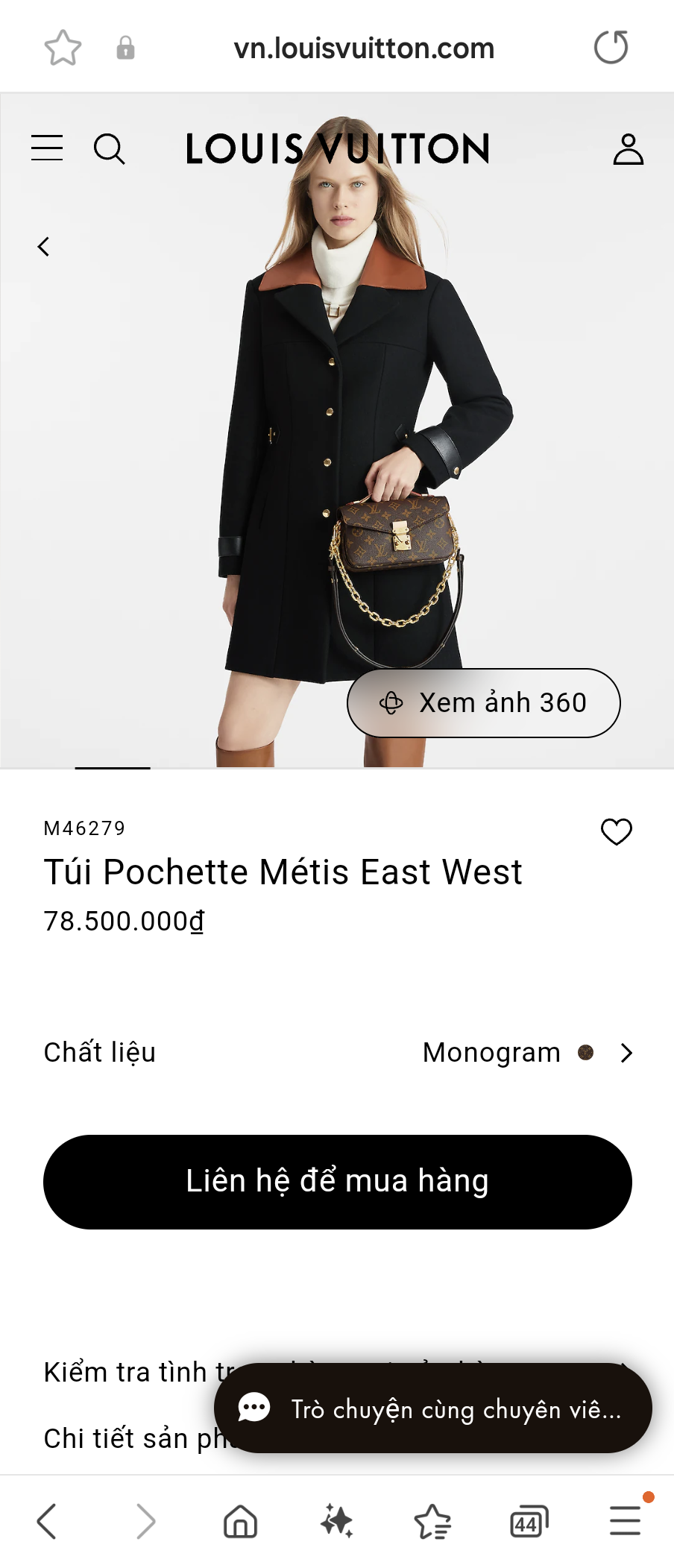The width and height of the screenshot is (674, 1568).
Task: Open the tab switcher showing 44 tabs
Action: point(528,1522)
